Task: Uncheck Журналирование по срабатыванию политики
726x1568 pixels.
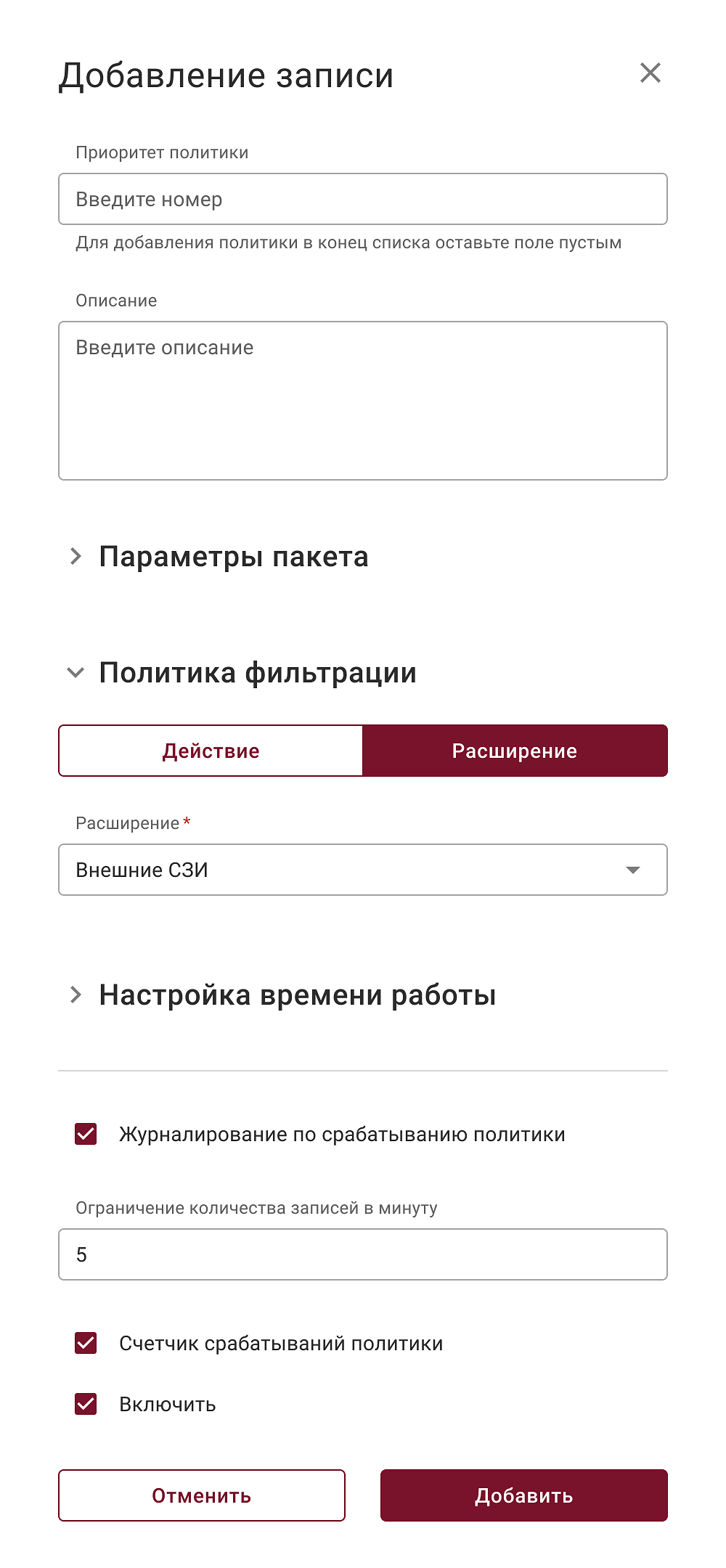Action: coord(86,1134)
